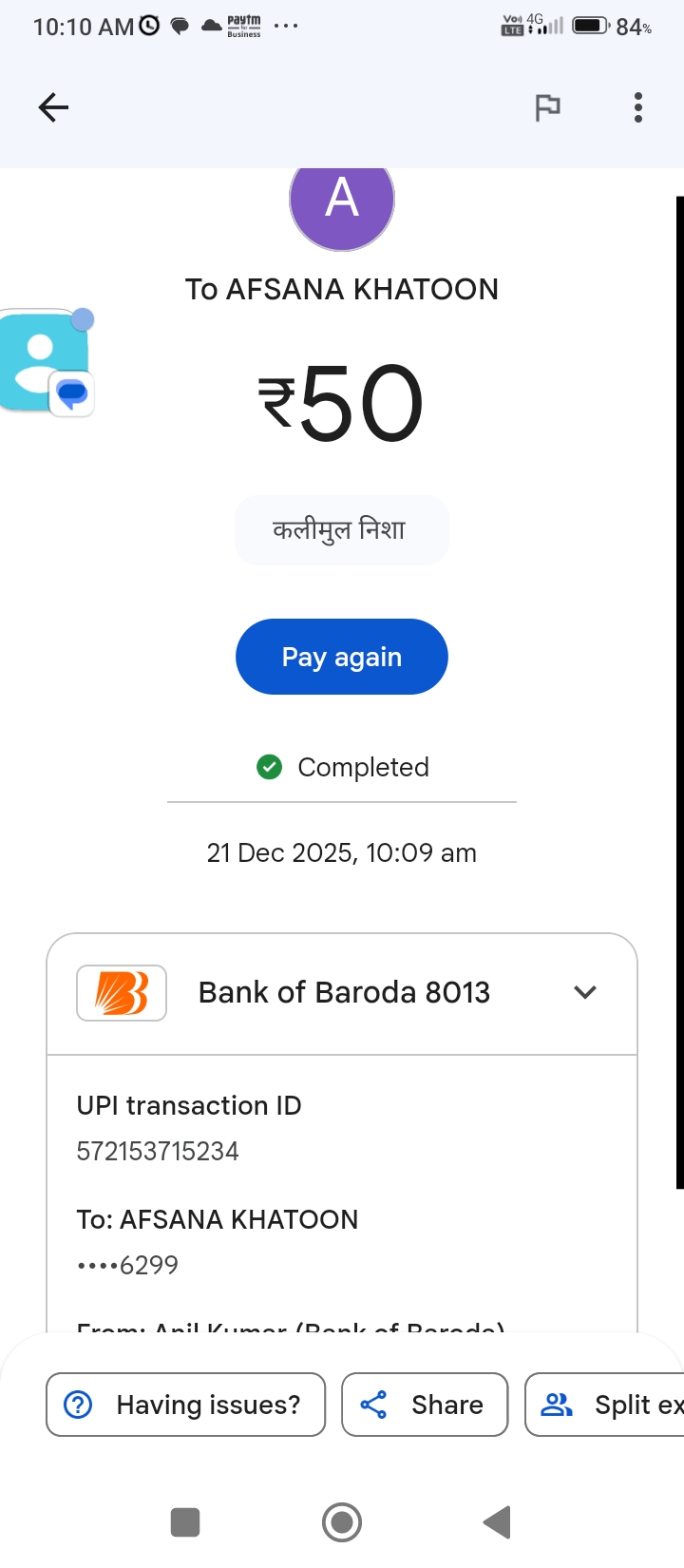
Task: Share this payment receipt
Action: [x=425, y=1405]
